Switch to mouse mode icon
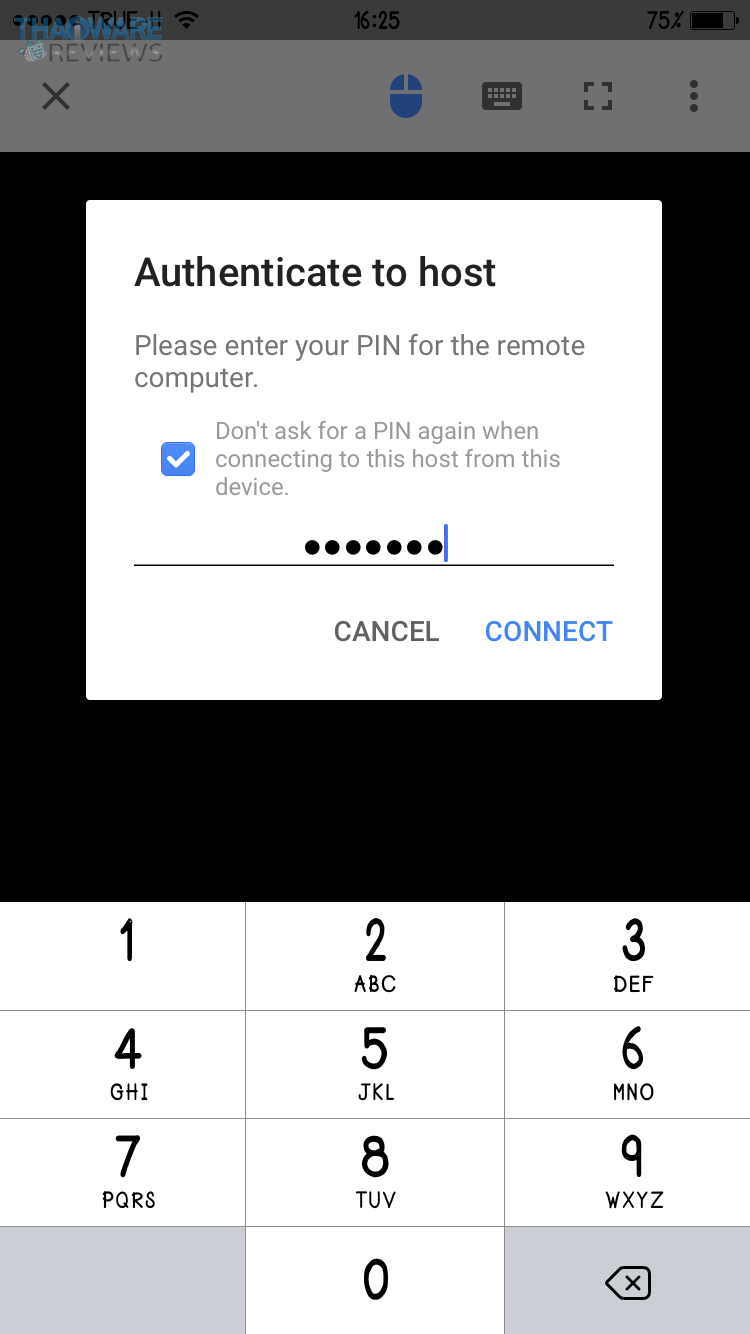 pyautogui.click(x=406, y=97)
